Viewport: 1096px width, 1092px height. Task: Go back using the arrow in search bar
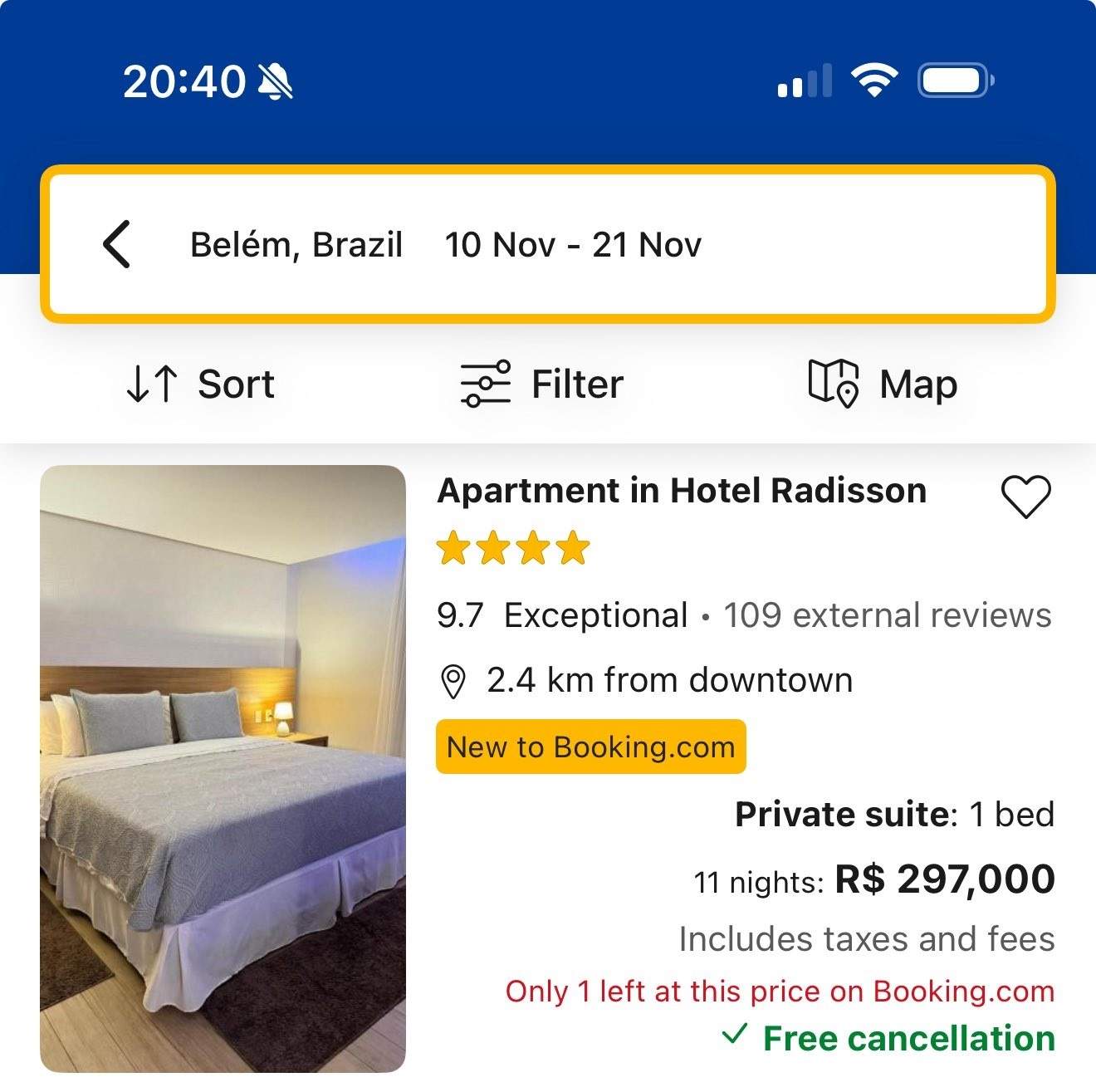(116, 244)
